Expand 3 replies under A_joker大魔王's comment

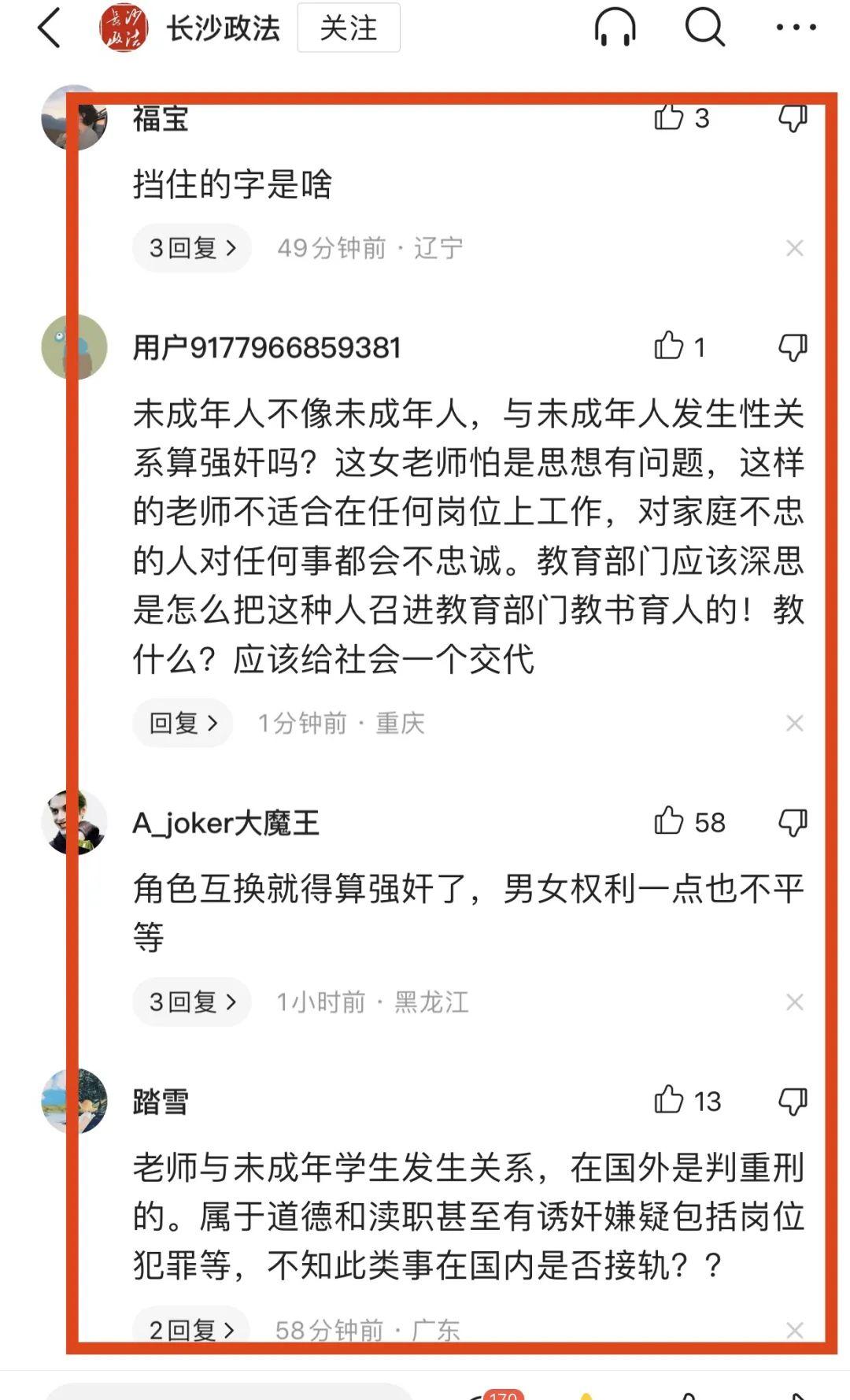192,1002
